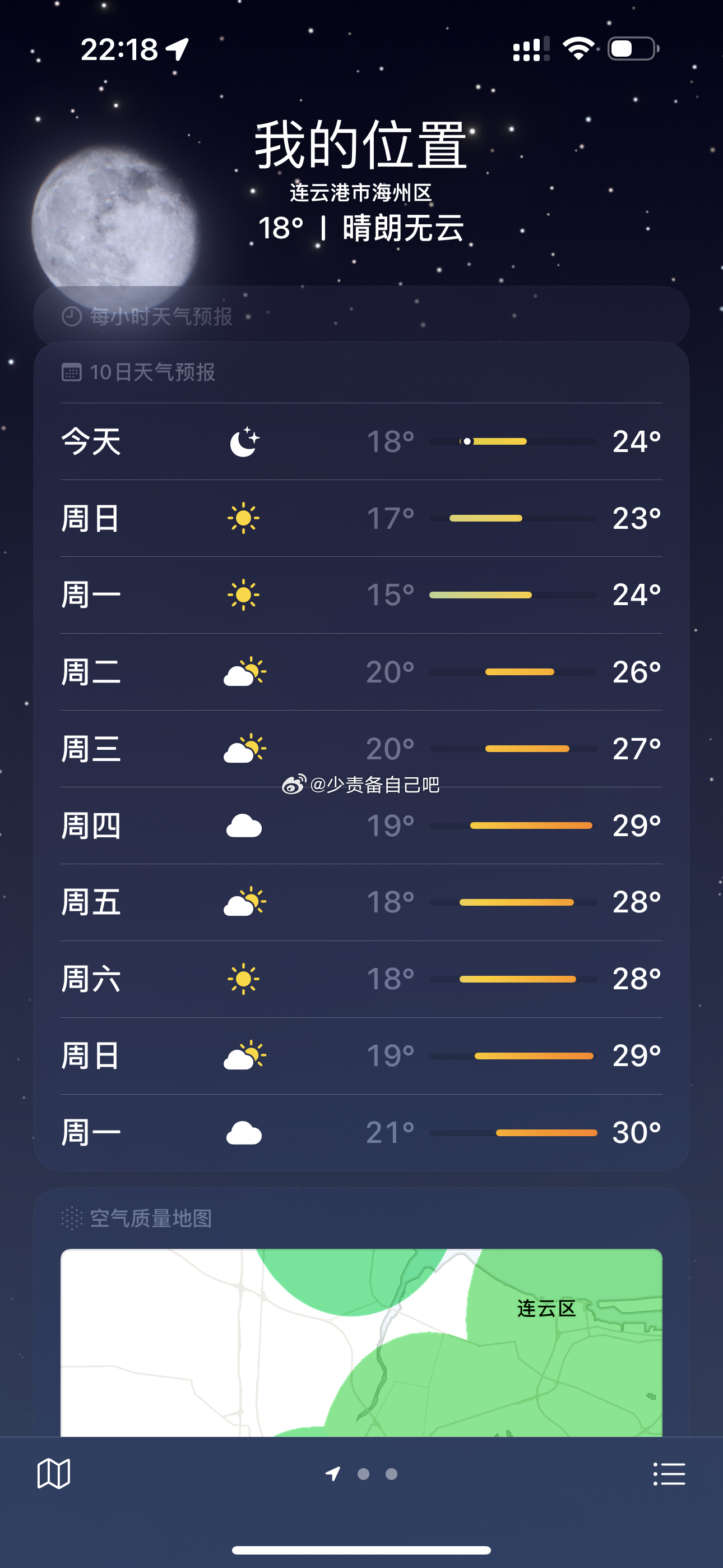Open the saved locations list icon
723x1568 pixels.
[669, 1474]
